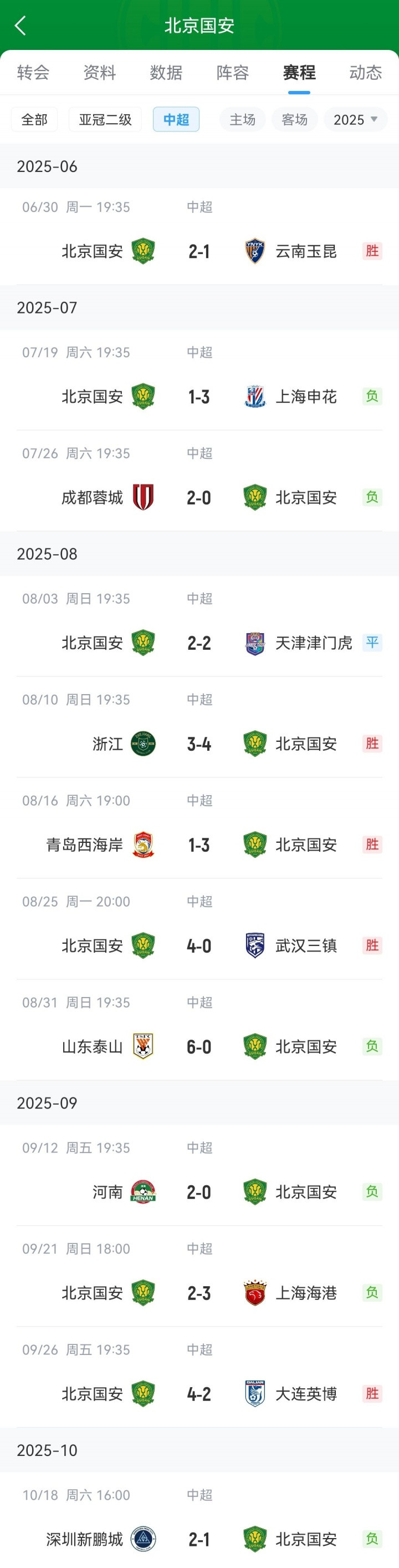
Task: Filter matches by 亚冠二级
Action: click(105, 119)
